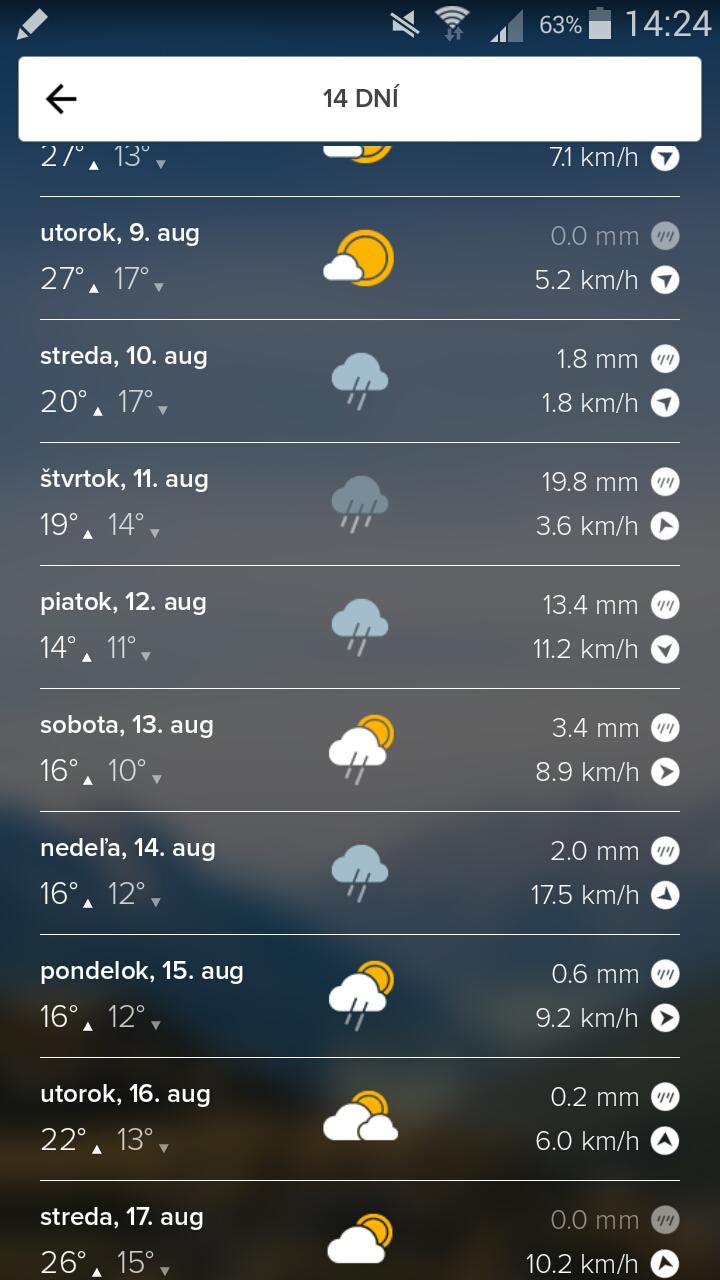
Task: View details for piatok, 12. aug
Action: coord(360,627)
